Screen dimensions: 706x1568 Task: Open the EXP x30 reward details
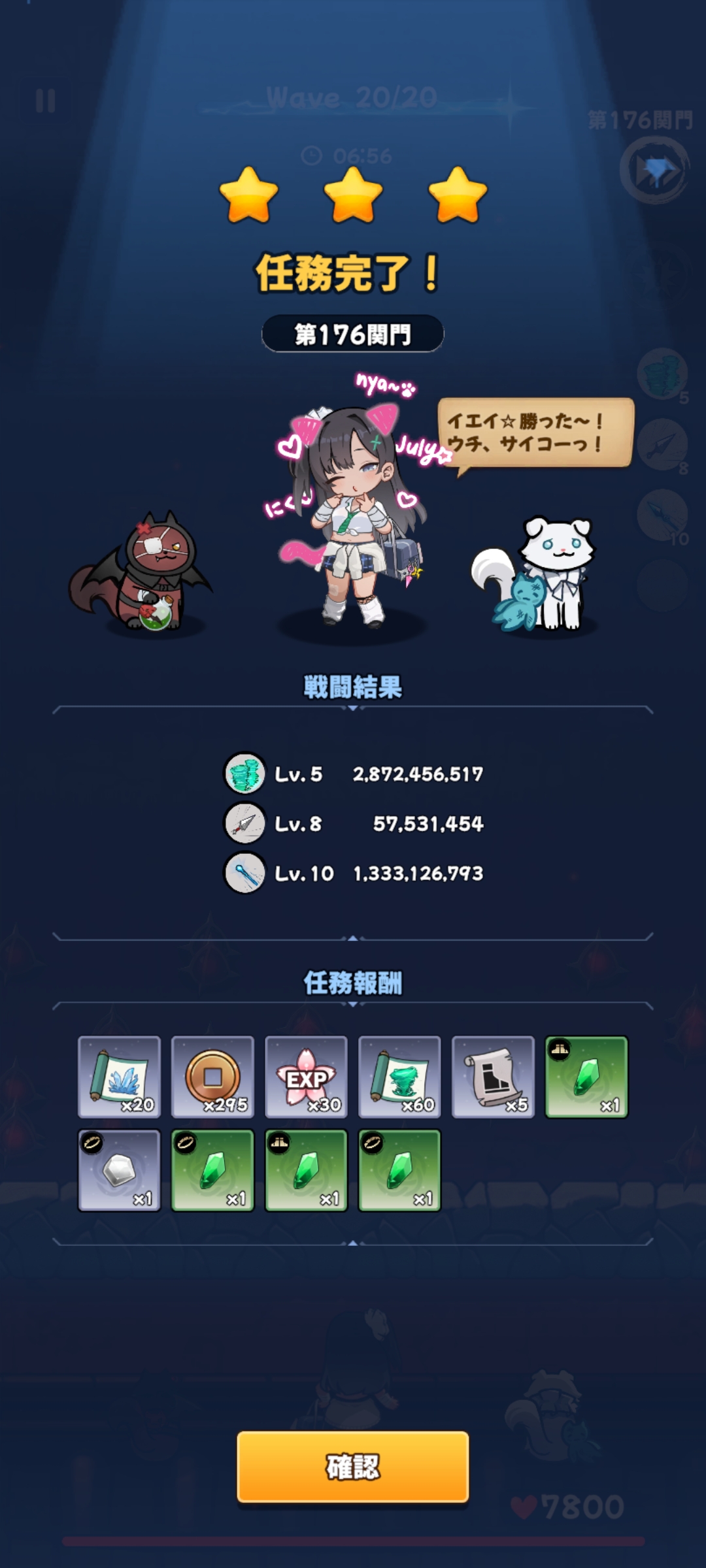point(306,1077)
